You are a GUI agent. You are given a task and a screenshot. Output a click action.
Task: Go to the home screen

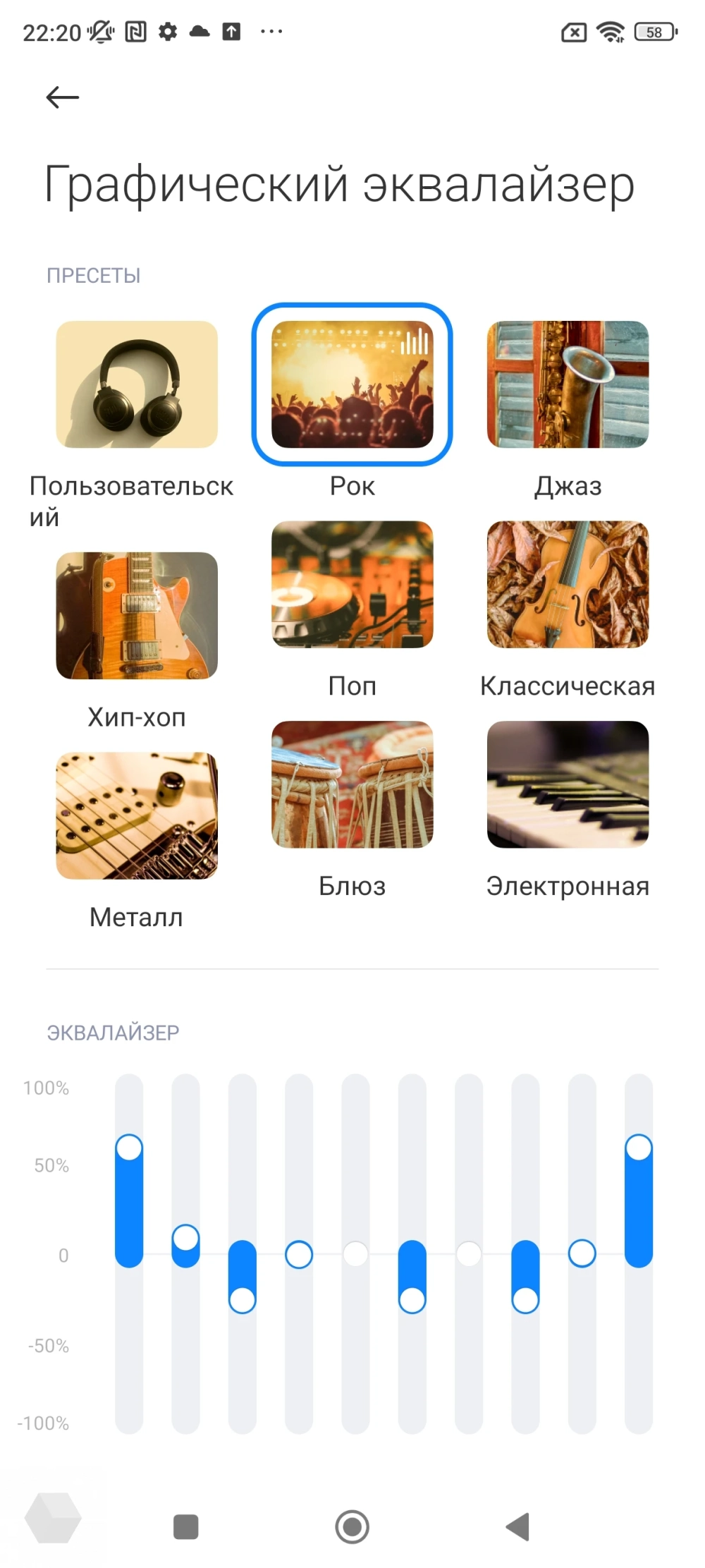pos(352,1527)
